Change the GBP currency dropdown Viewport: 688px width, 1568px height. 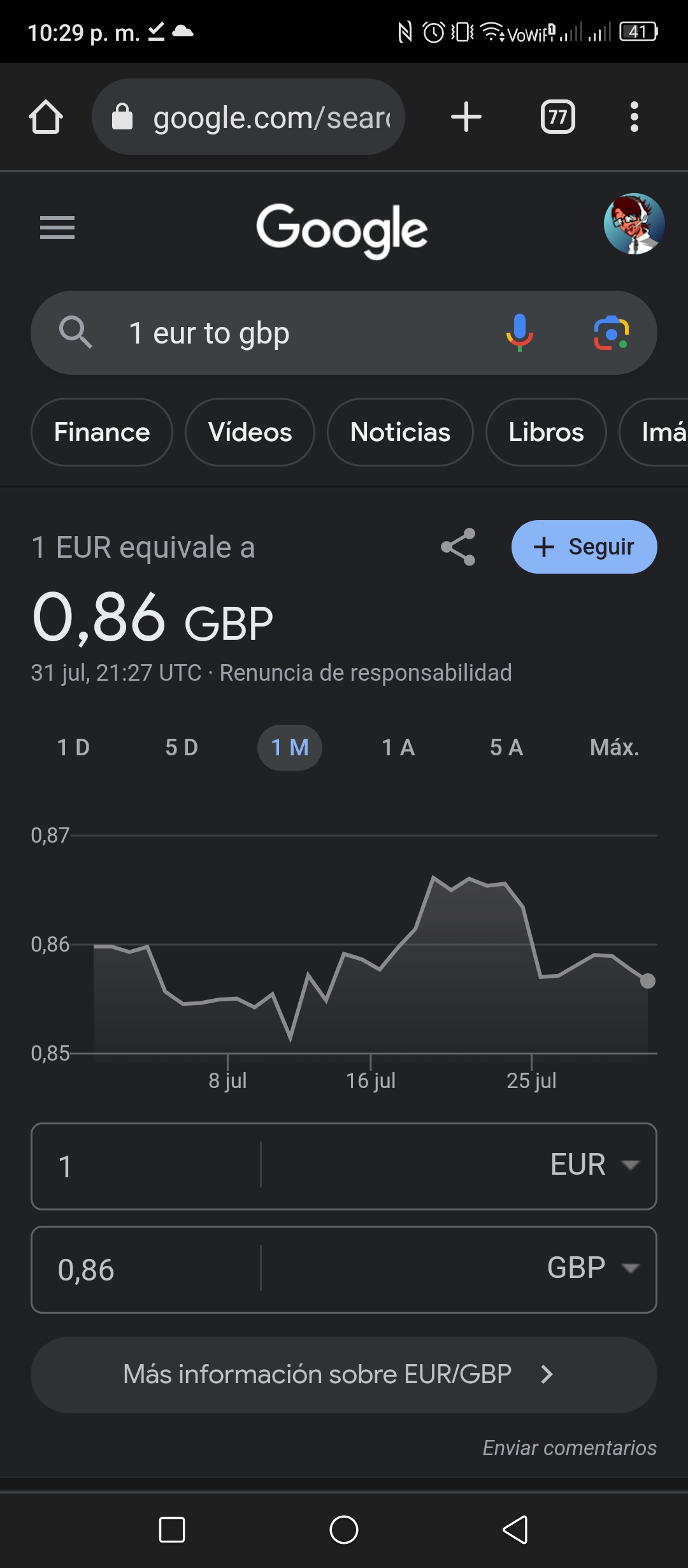point(593,1268)
